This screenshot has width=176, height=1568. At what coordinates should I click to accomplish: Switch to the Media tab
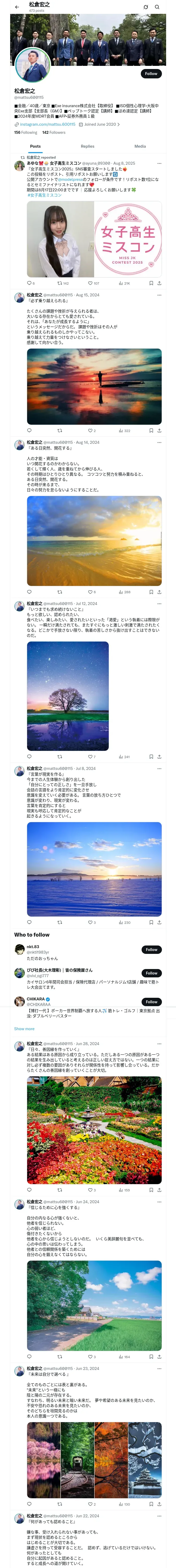(140, 146)
